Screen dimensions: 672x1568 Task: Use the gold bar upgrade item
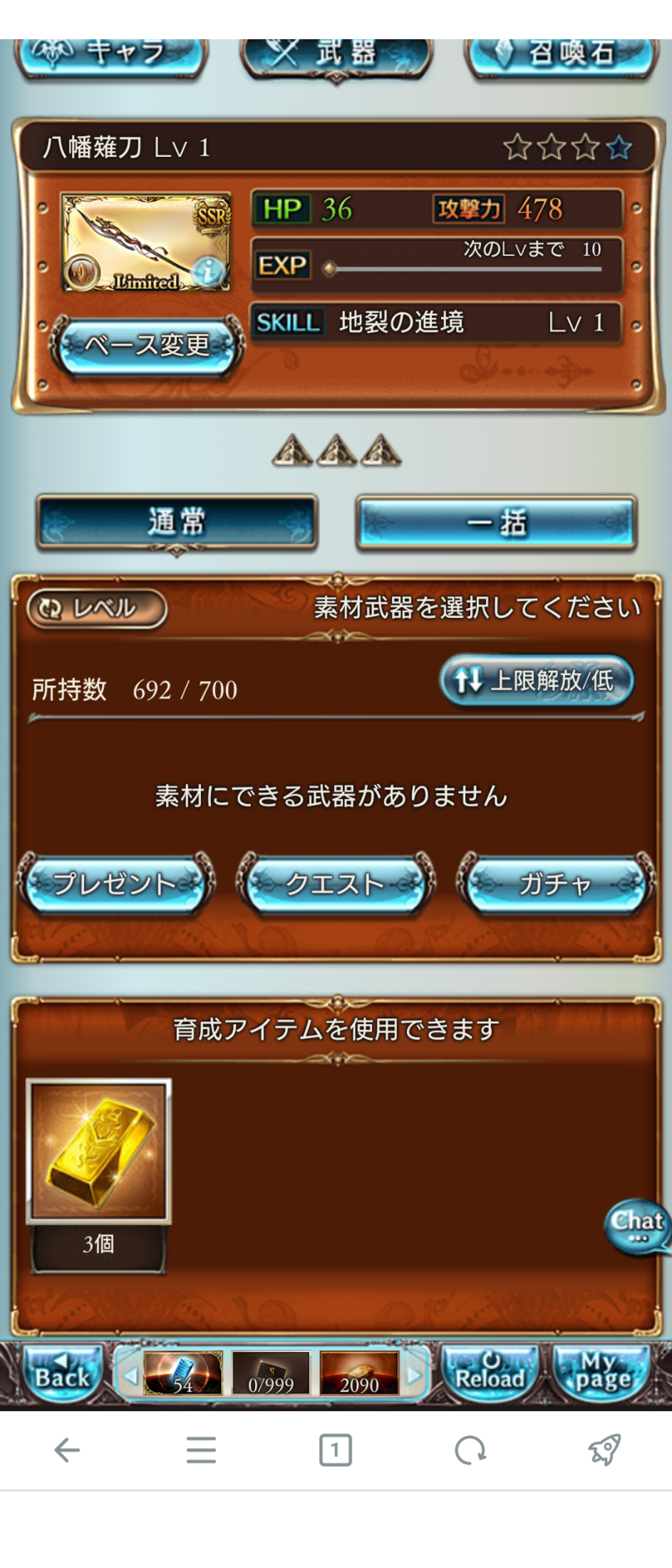(98, 1151)
